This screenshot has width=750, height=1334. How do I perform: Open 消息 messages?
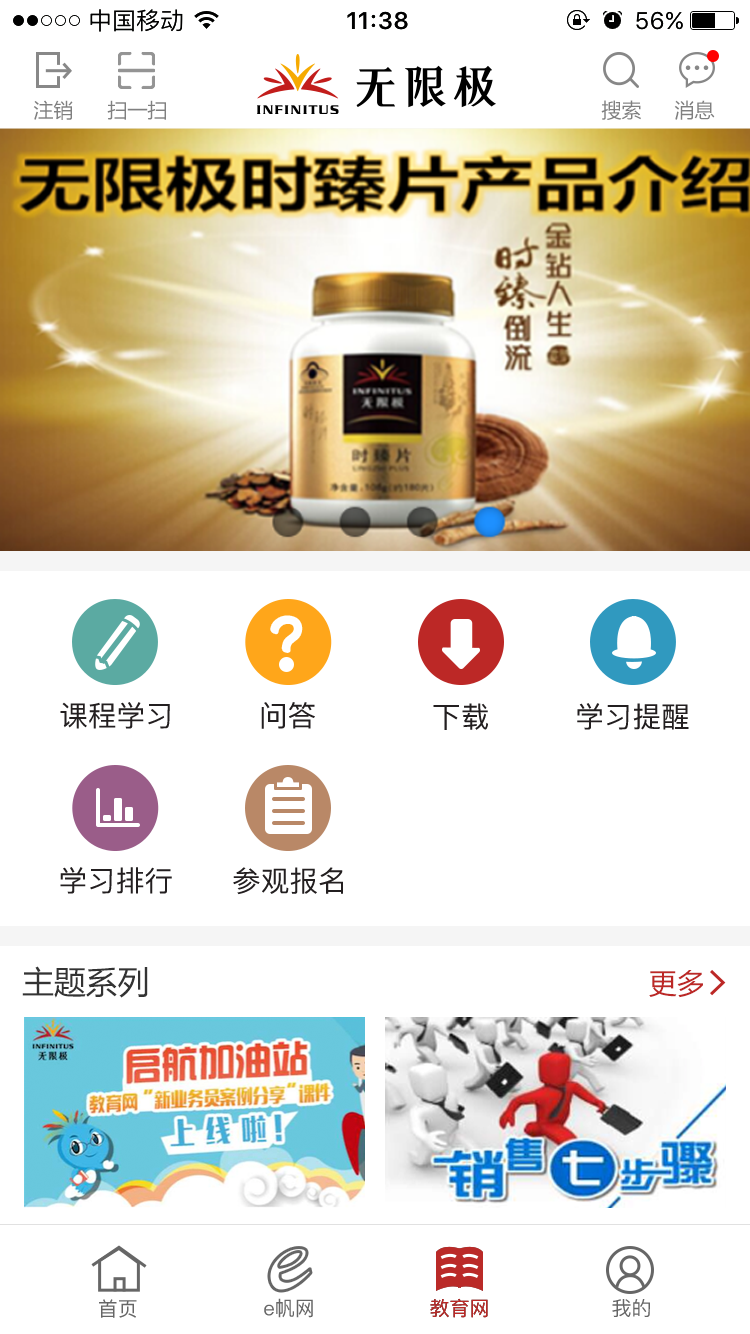(695, 85)
